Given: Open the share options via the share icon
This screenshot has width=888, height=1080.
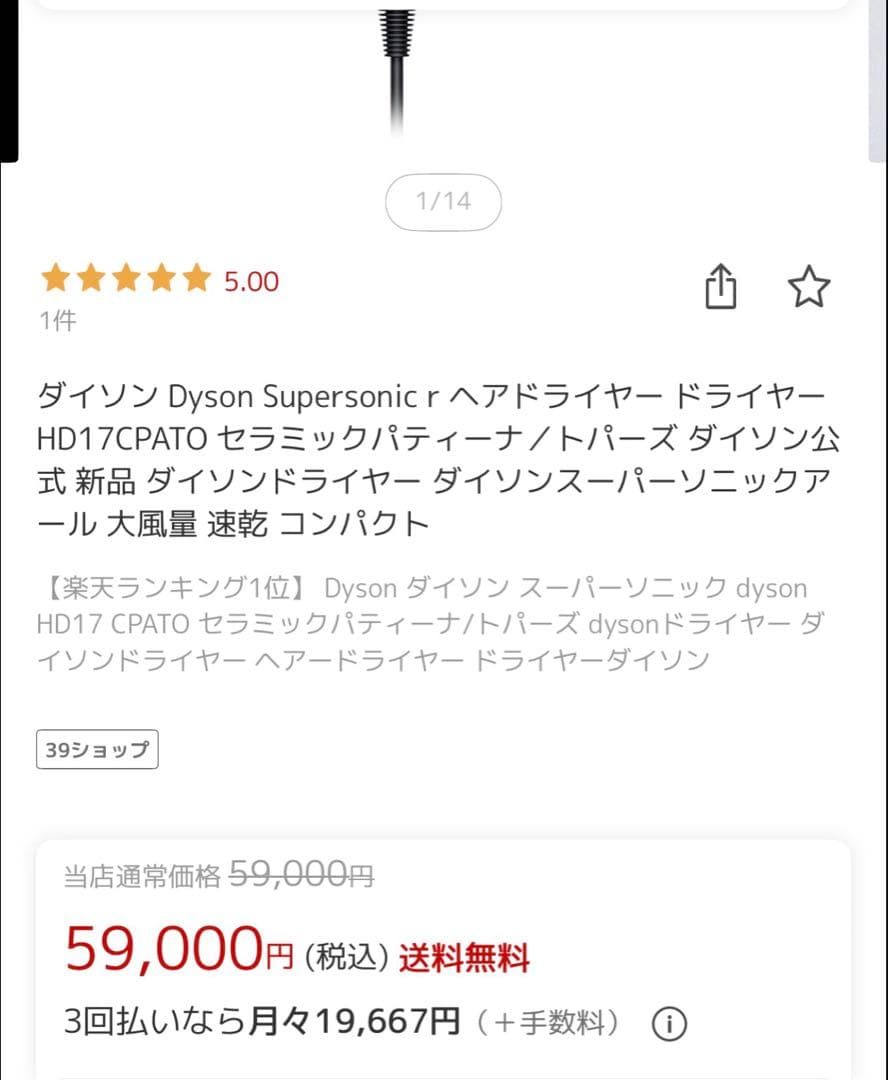Looking at the screenshot, I should (722, 287).
